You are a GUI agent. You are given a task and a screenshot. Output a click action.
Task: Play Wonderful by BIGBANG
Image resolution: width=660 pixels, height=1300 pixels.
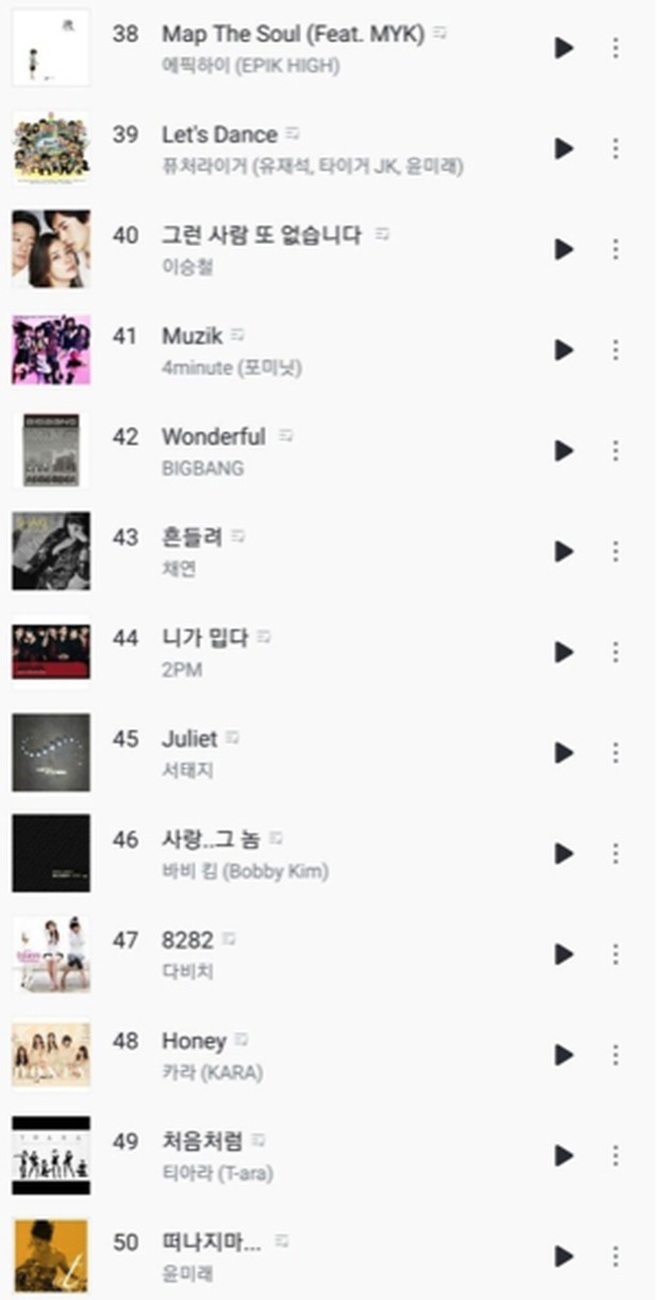564,451
